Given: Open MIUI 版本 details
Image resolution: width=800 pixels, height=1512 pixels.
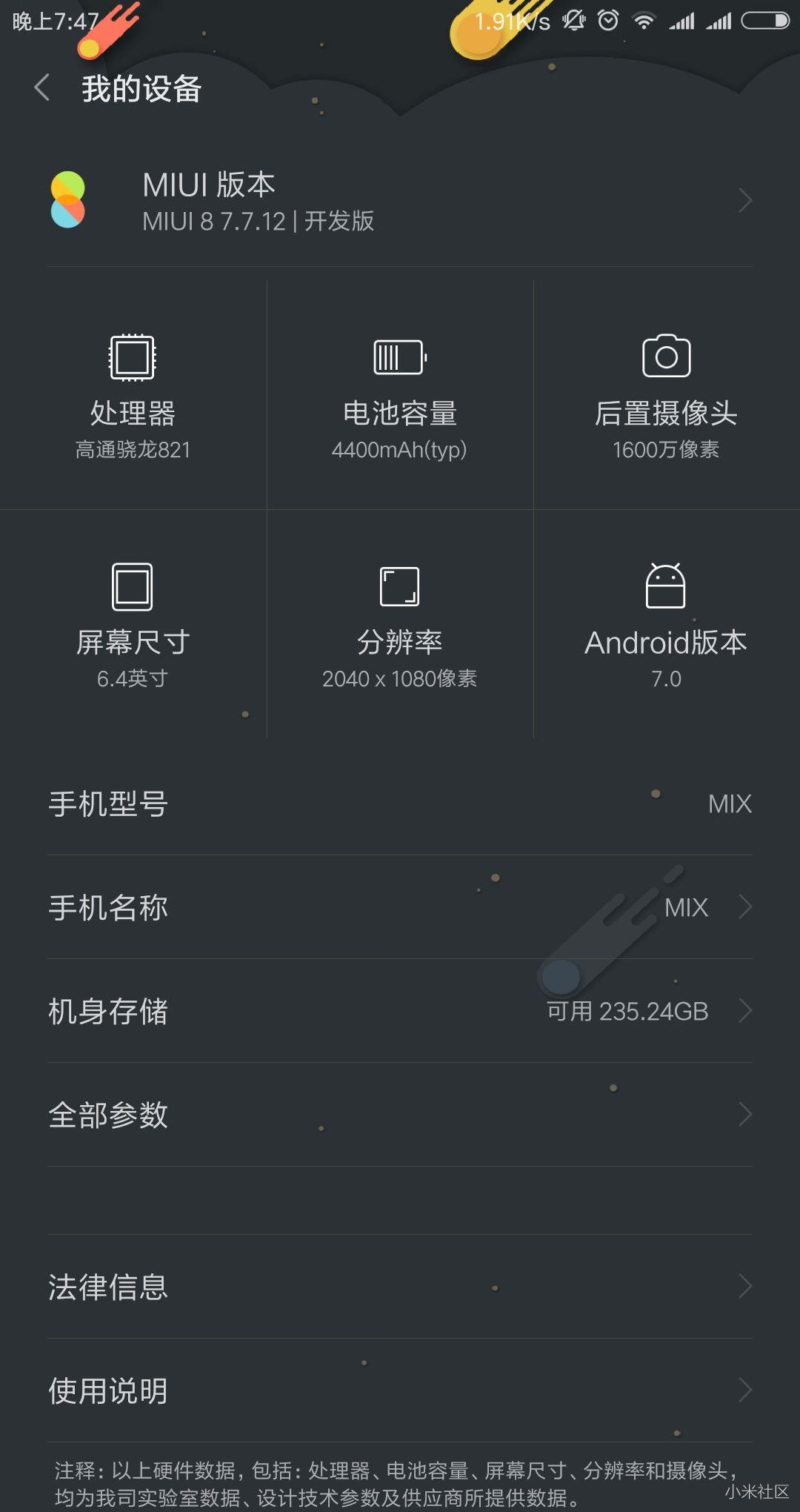Looking at the screenshot, I should (400, 200).
